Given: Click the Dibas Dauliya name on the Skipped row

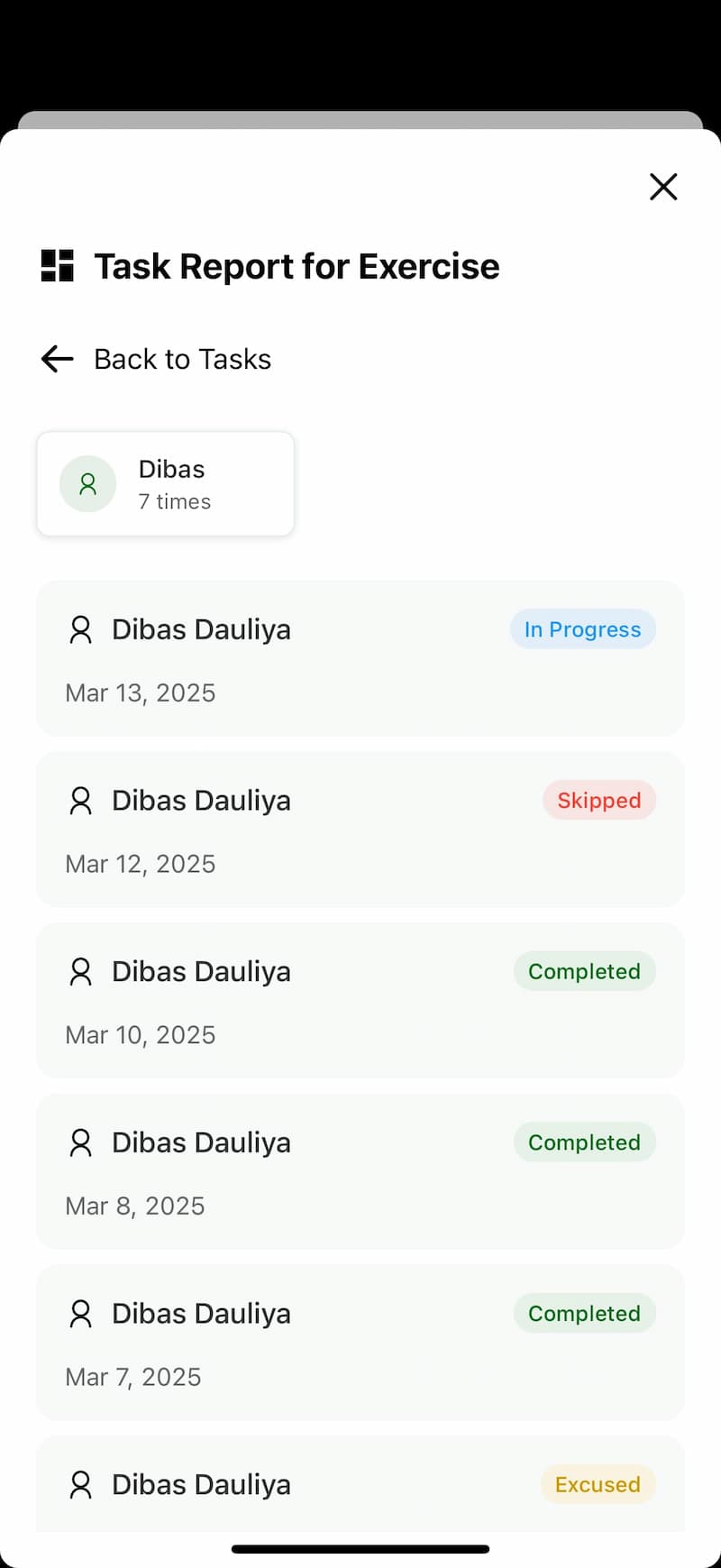Looking at the screenshot, I should pyautogui.click(x=201, y=800).
